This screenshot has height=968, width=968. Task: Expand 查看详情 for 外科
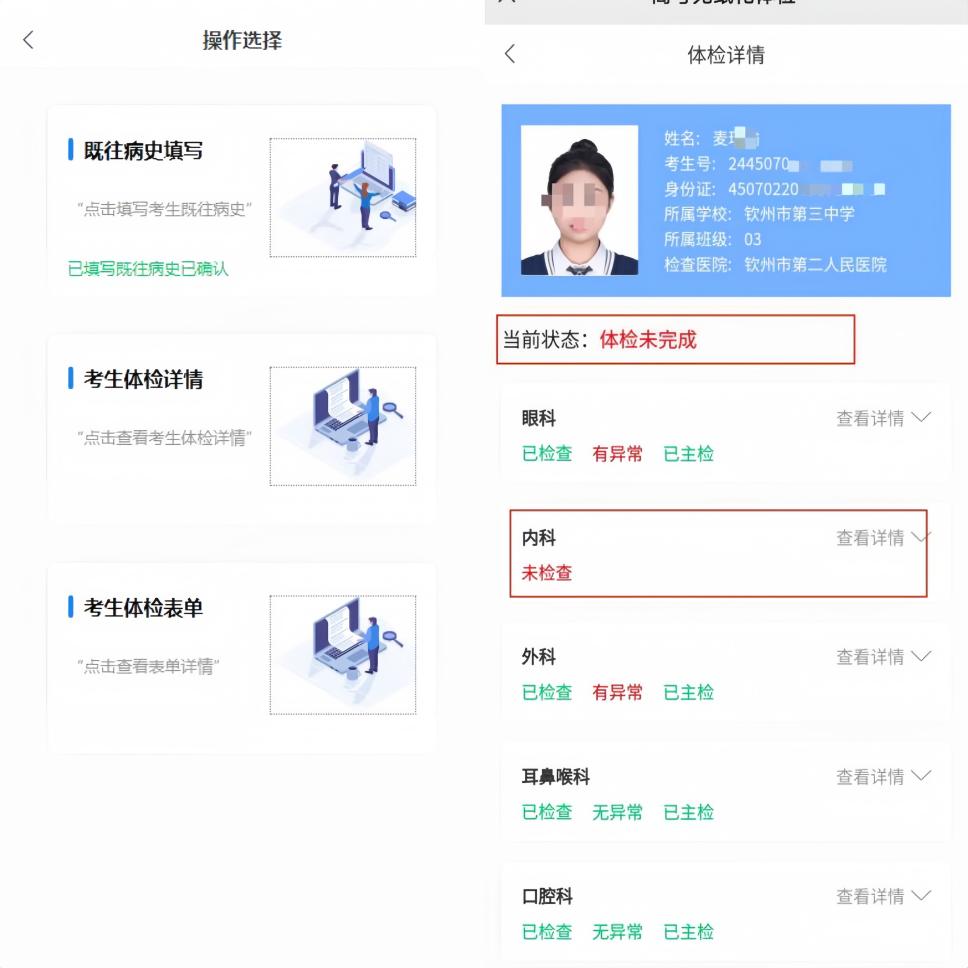click(x=883, y=657)
